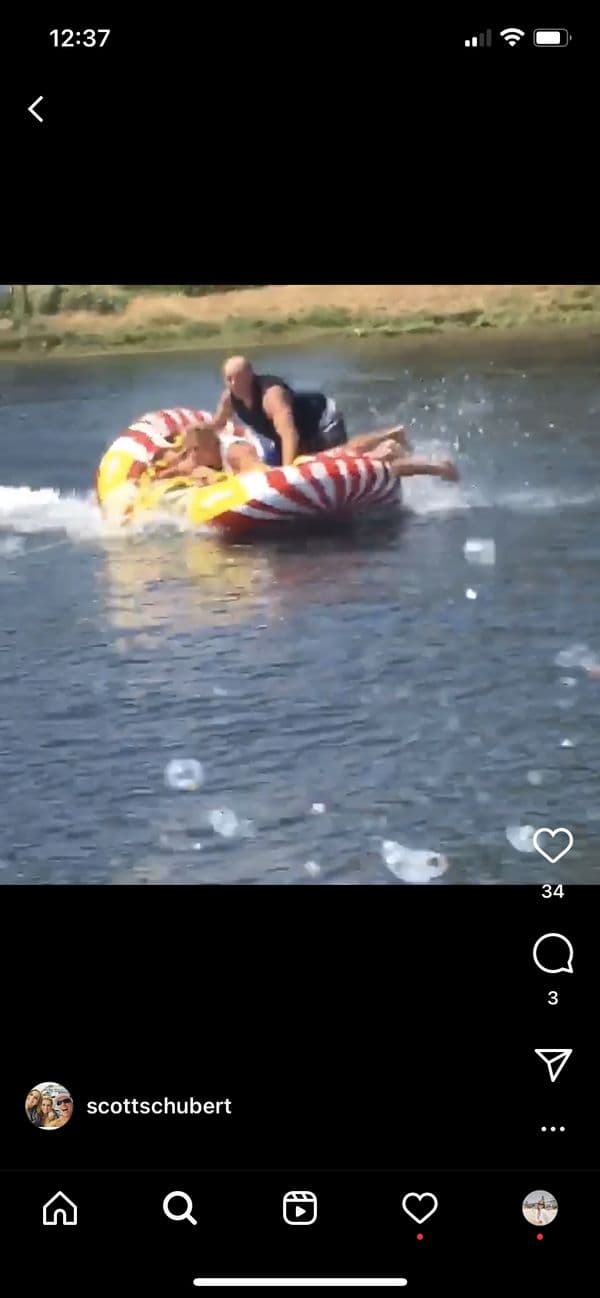Switch to the Search tab

(x=180, y=1209)
